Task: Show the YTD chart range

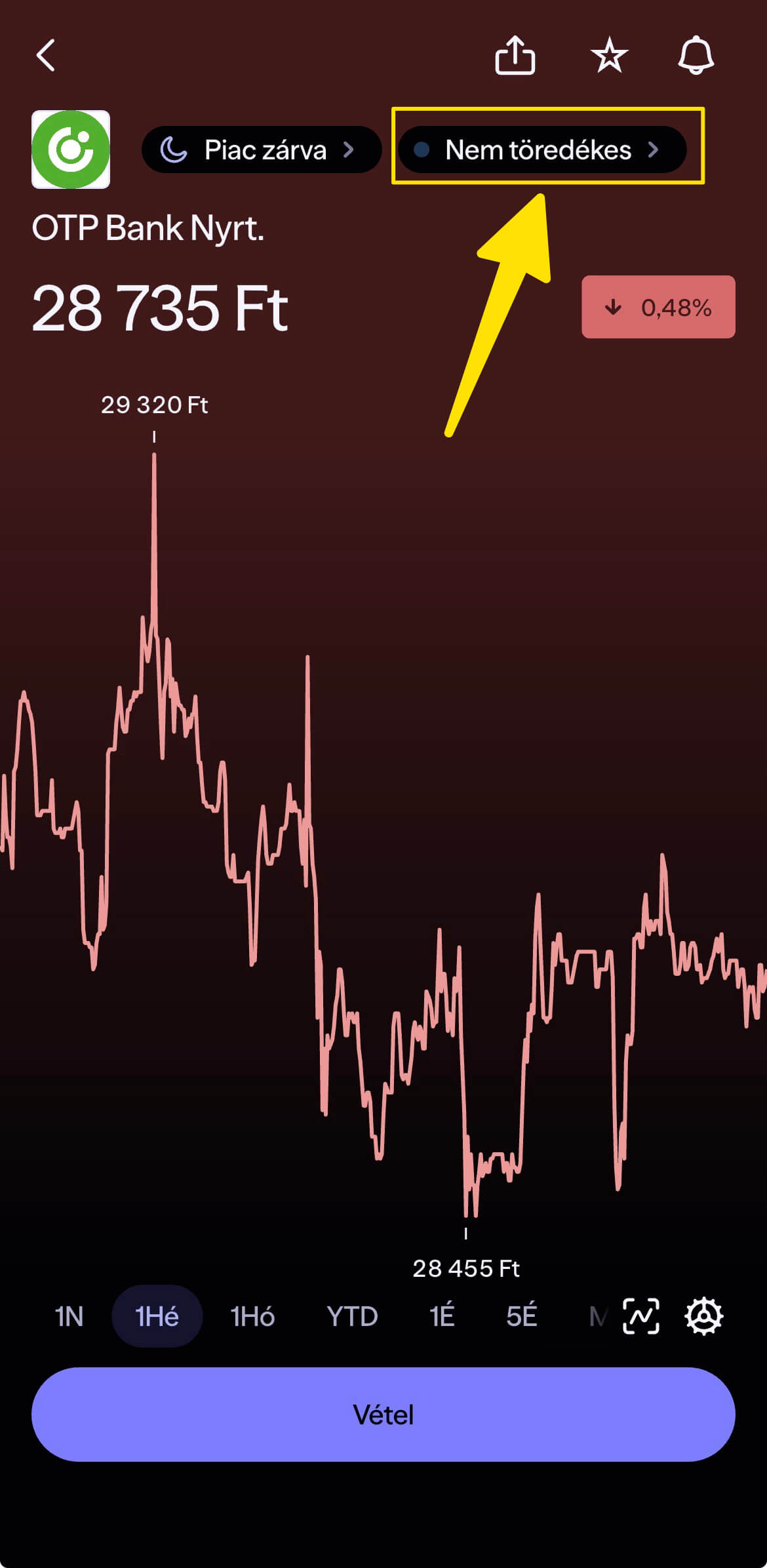Action: click(352, 1316)
